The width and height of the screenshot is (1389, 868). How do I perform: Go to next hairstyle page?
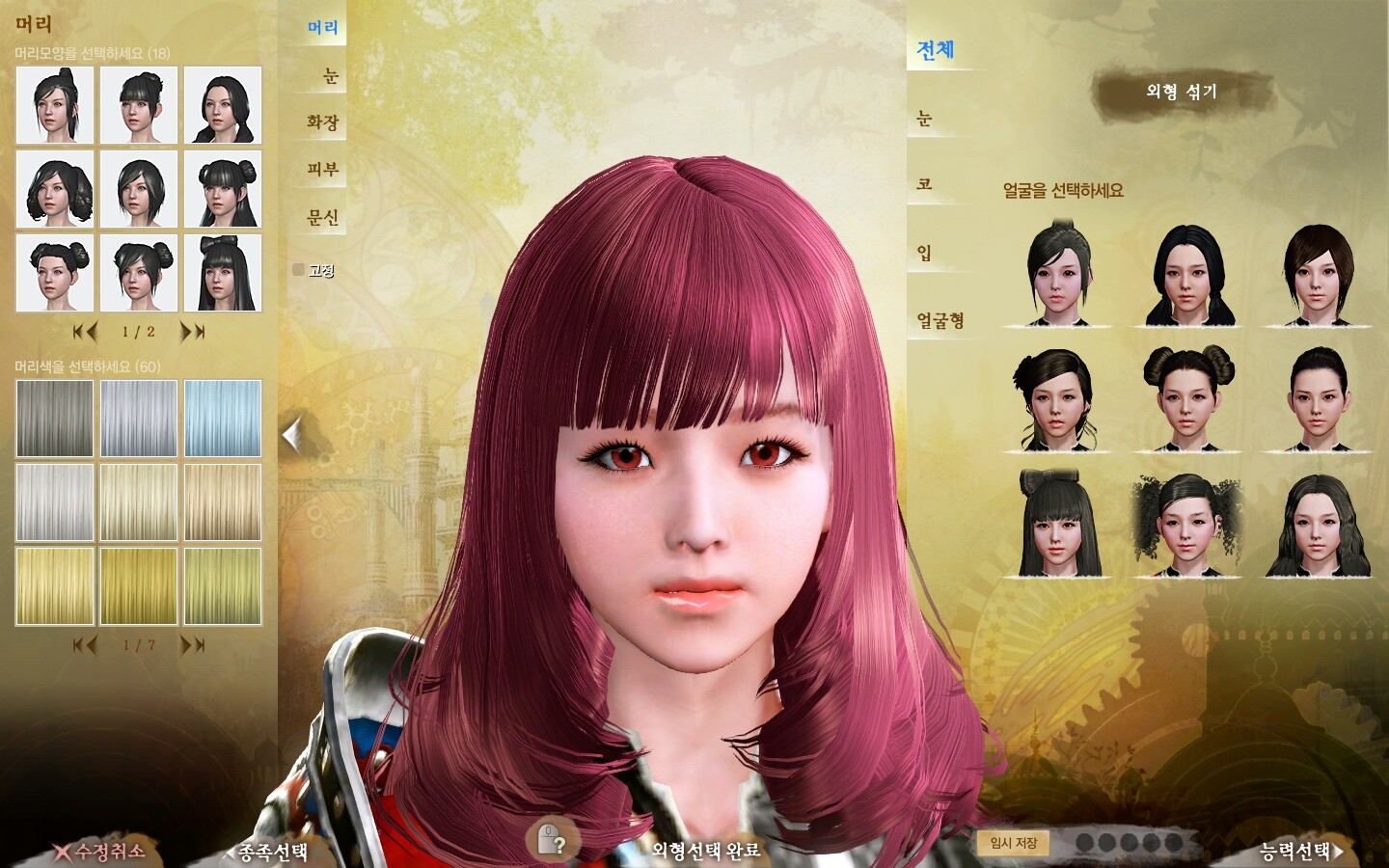[x=193, y=332]
